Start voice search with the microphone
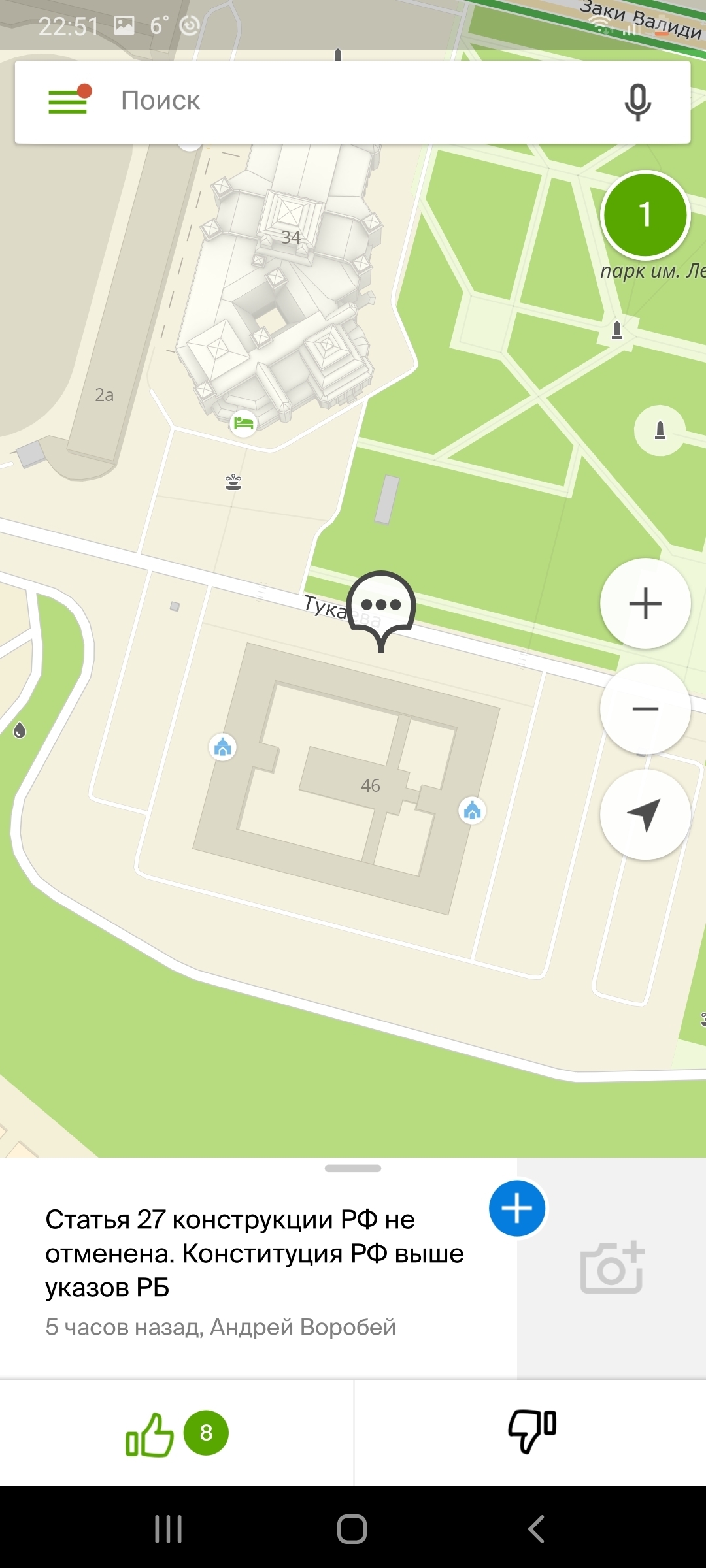The height and width of the screenshot is (1568, 706). point(637,102)
